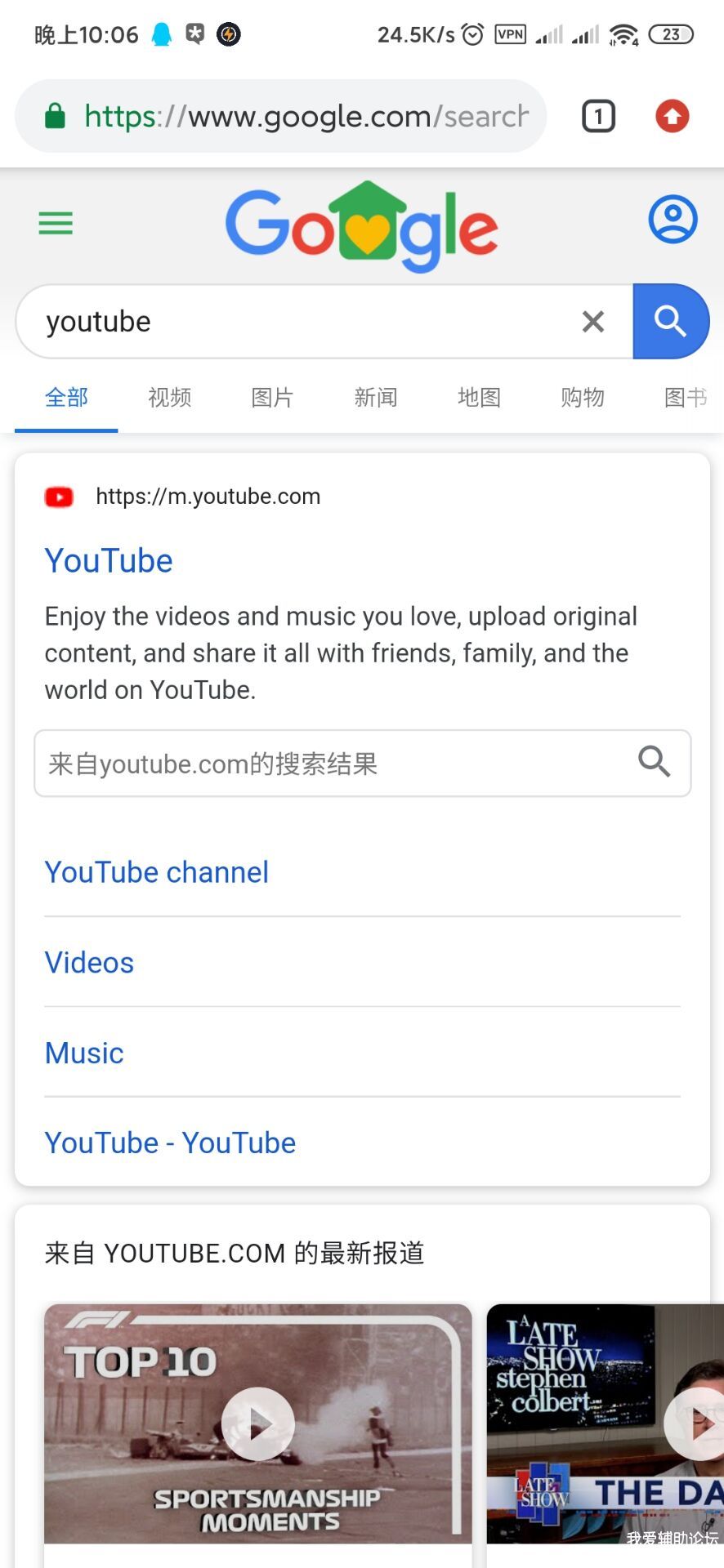Tap the address bar URL
Viewport: 724px width, 1568px height.
point(302,117)
